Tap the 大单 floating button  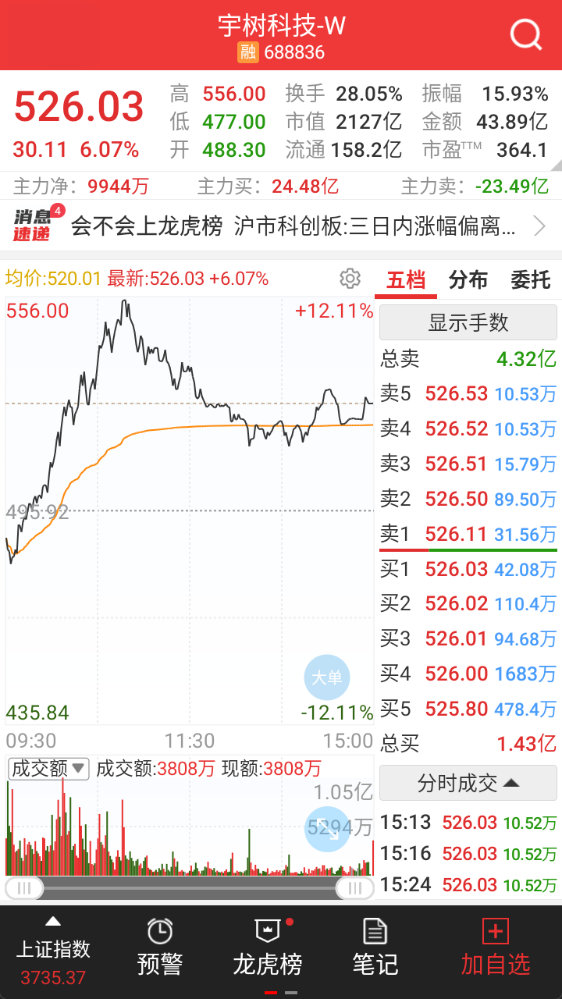click(x=327, y=677)
